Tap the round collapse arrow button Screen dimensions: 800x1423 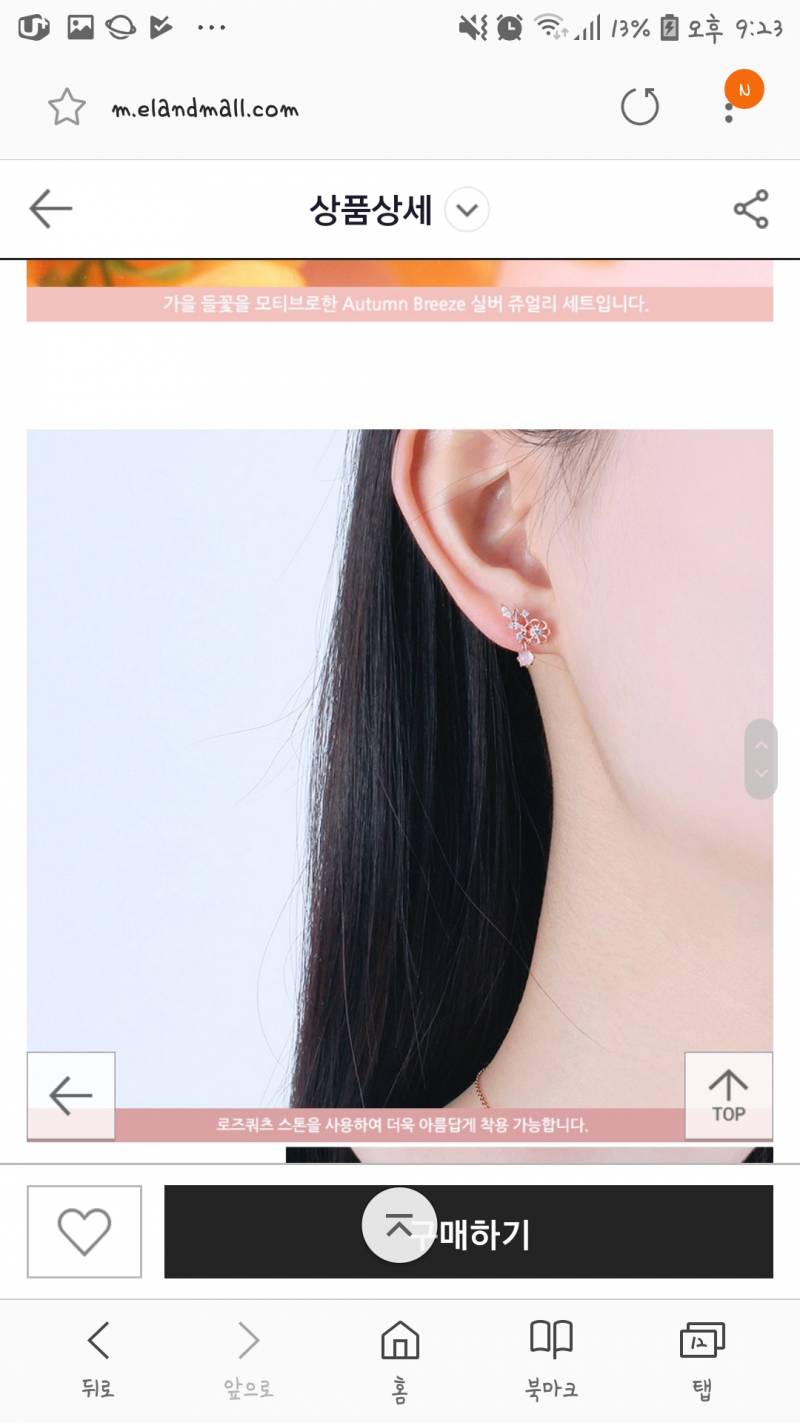[399, 1225]
